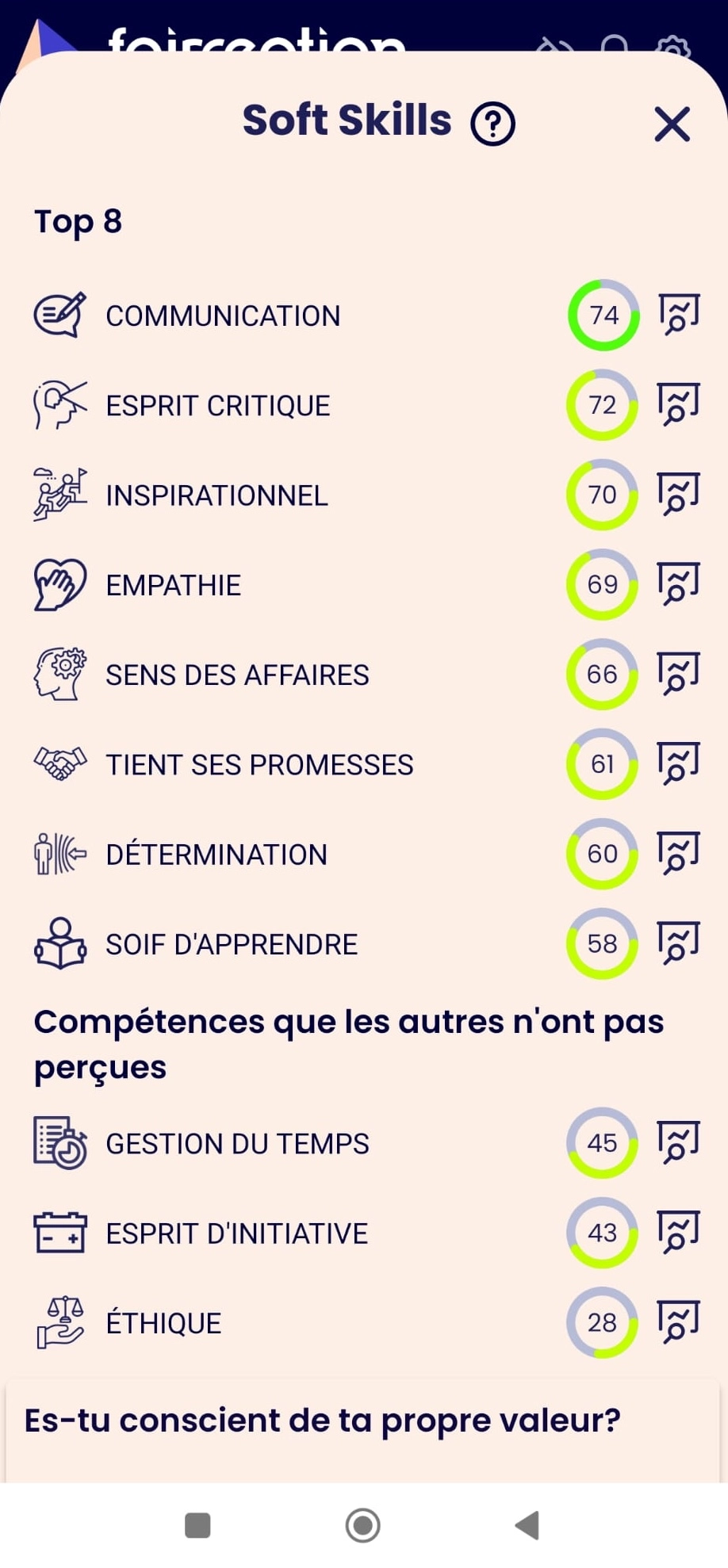Viewport: 728px width, 1568px height.
Task: View the icon next to Tient ses Promesses
Action: 678,763
